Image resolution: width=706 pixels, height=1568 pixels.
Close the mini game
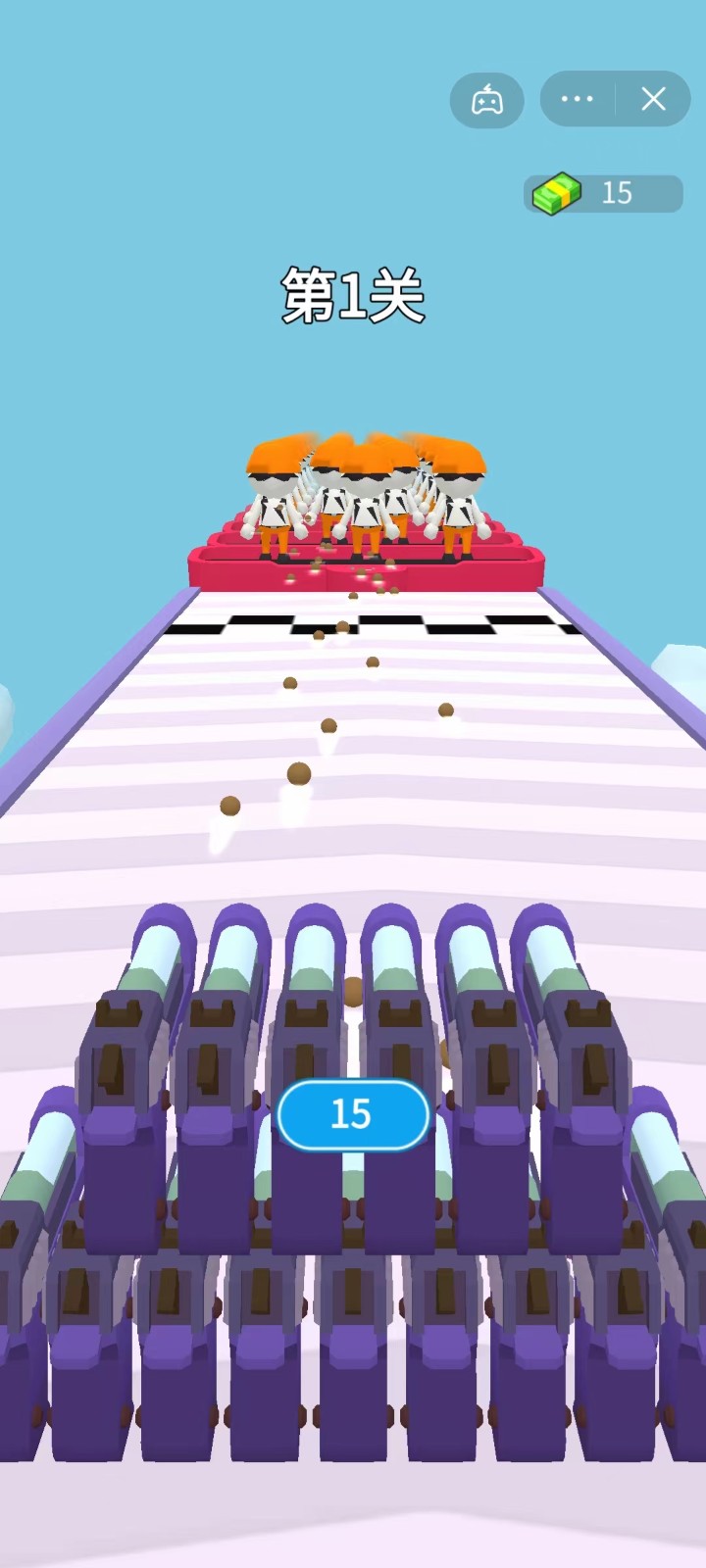(653, 99)
